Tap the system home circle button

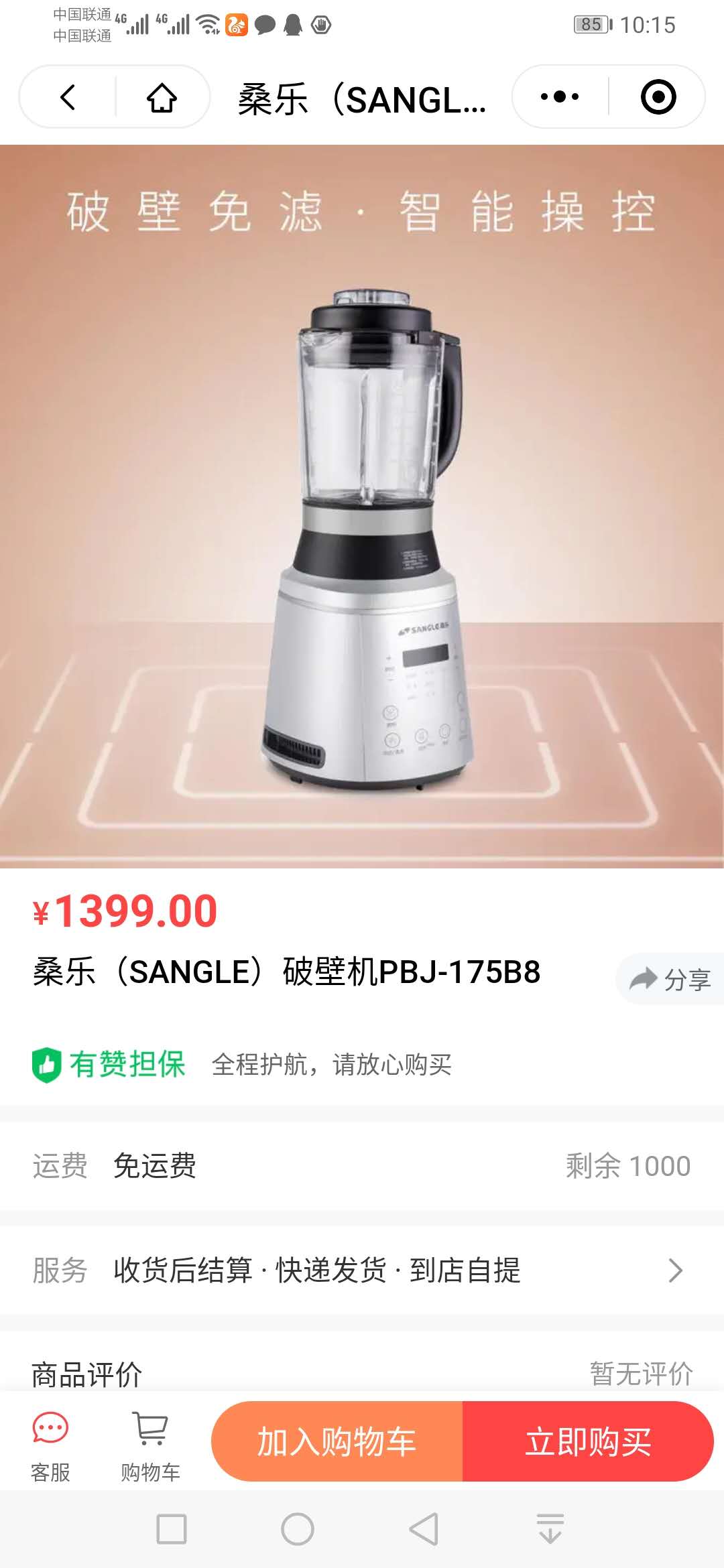pyautogui.click(x=298, y=1529)
